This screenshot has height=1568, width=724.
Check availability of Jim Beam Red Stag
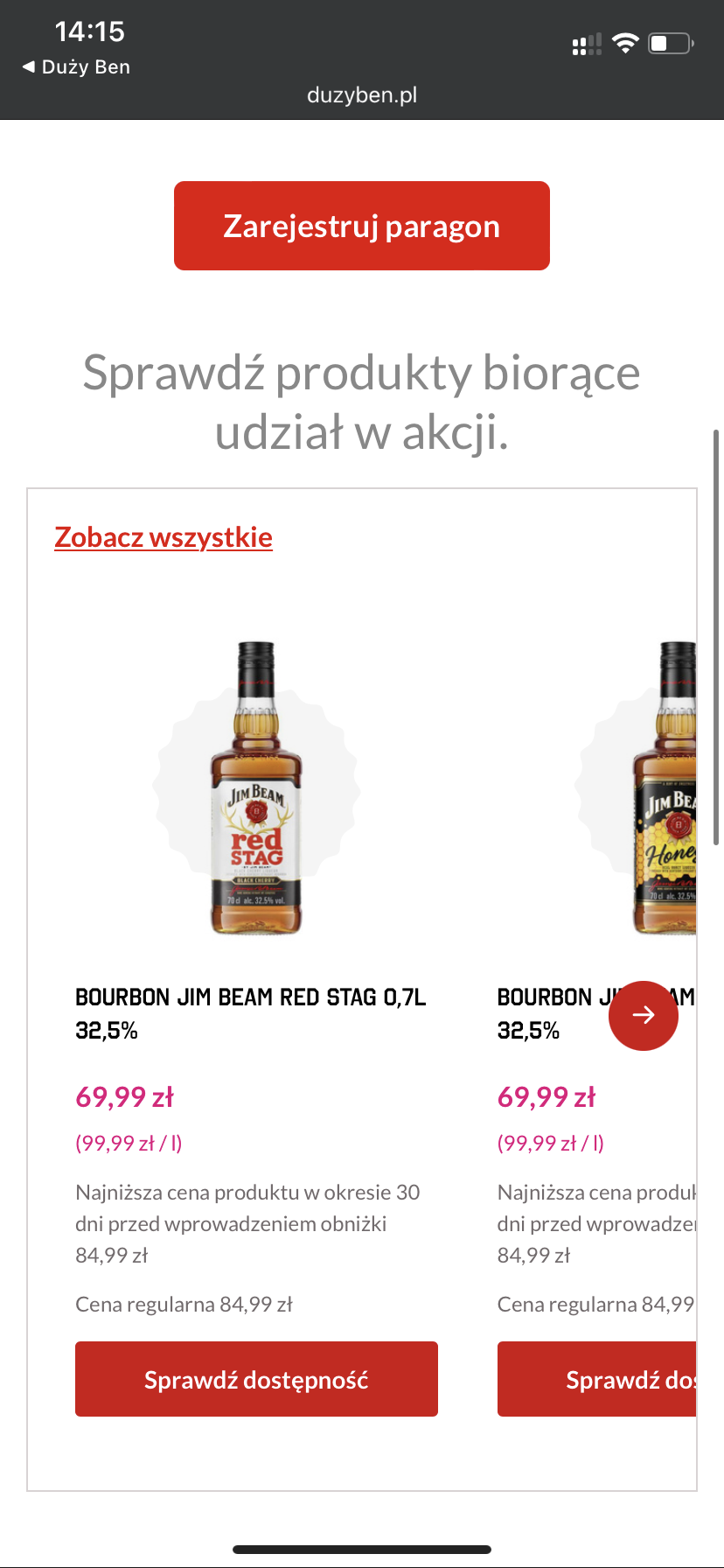coord(256,1379)
